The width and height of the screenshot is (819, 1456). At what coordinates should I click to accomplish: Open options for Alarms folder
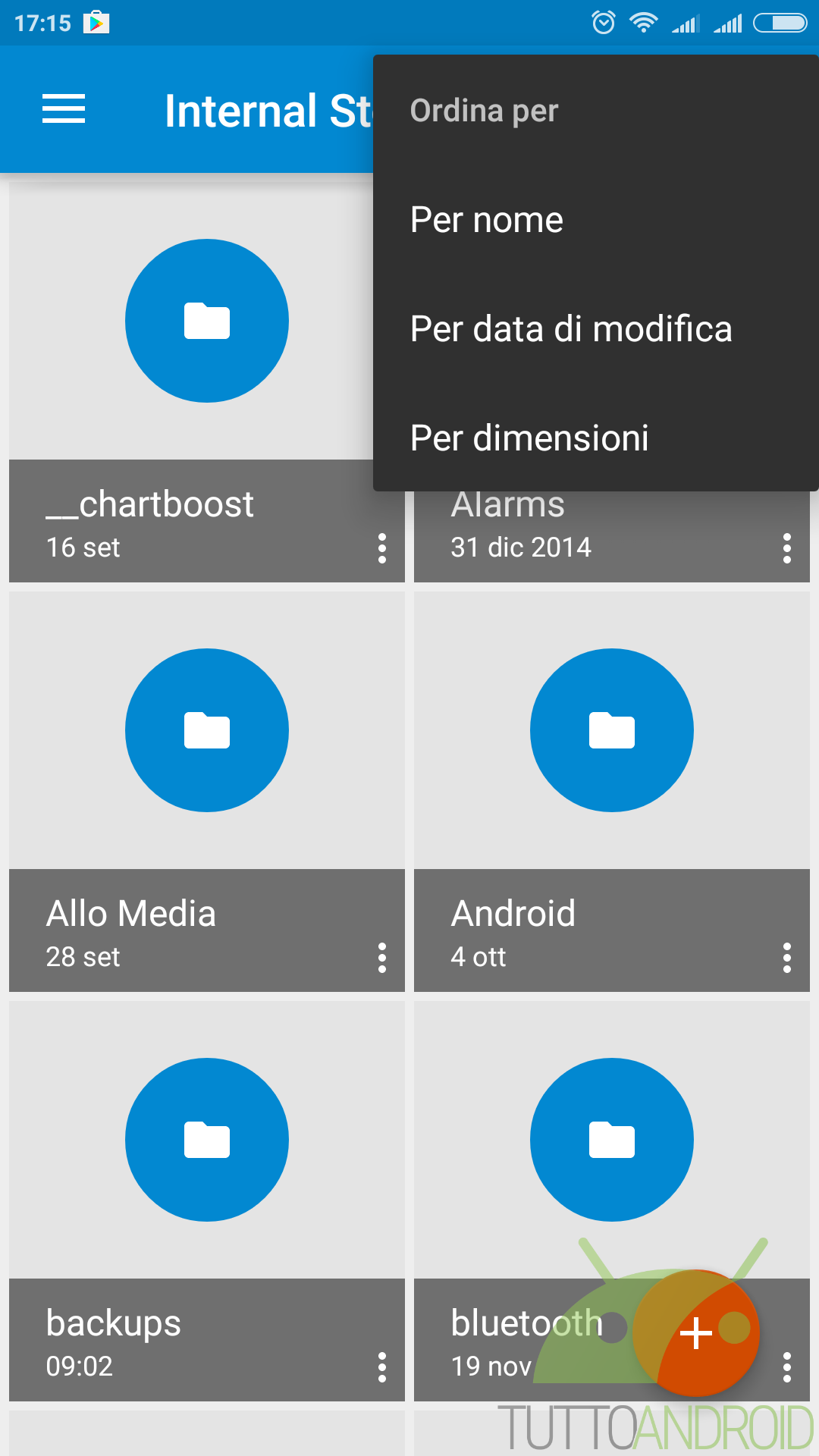pyautogui.click(x=787, y=548)
